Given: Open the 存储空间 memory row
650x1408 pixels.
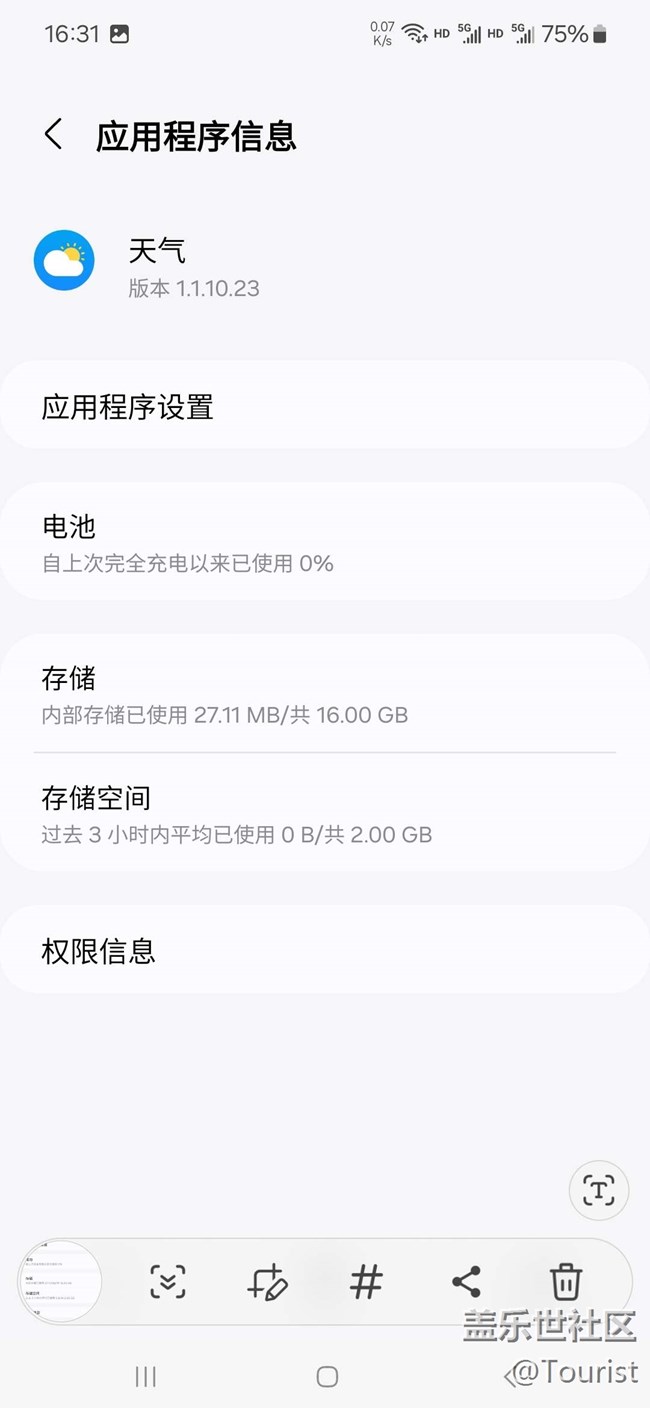Looking at the screenshot, I should pyautogui.click(x=324, y=814).
